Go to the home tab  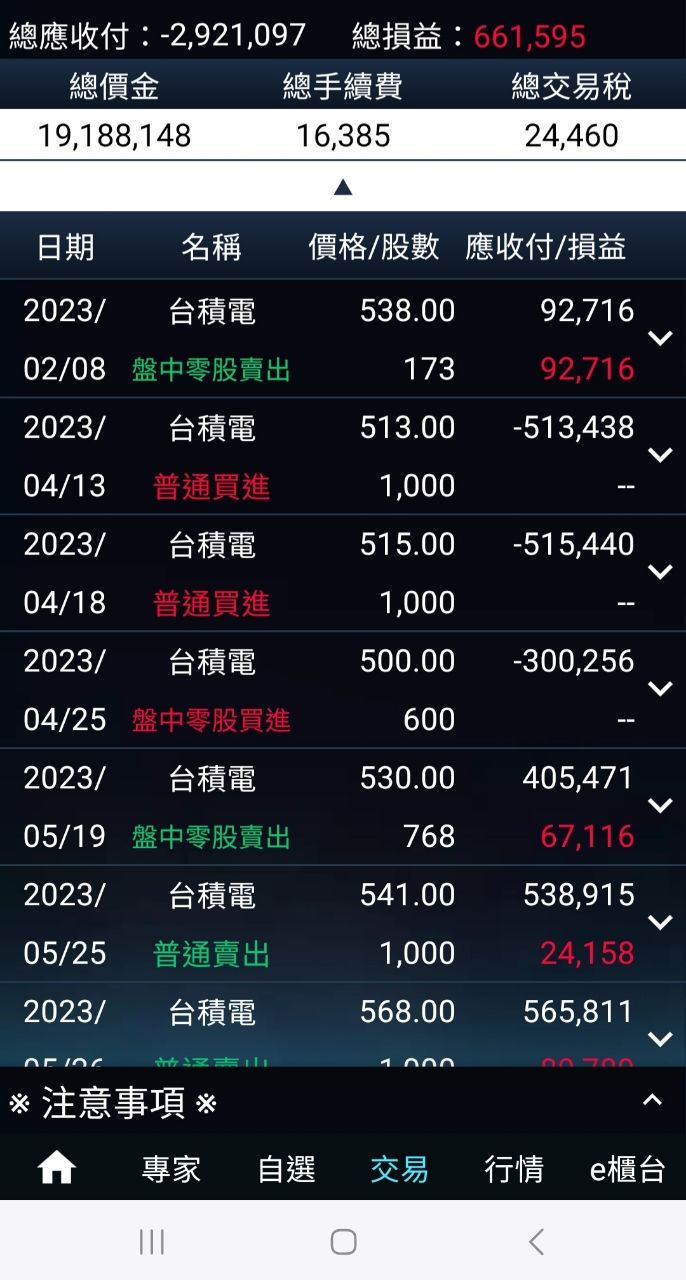(57, 1168)
